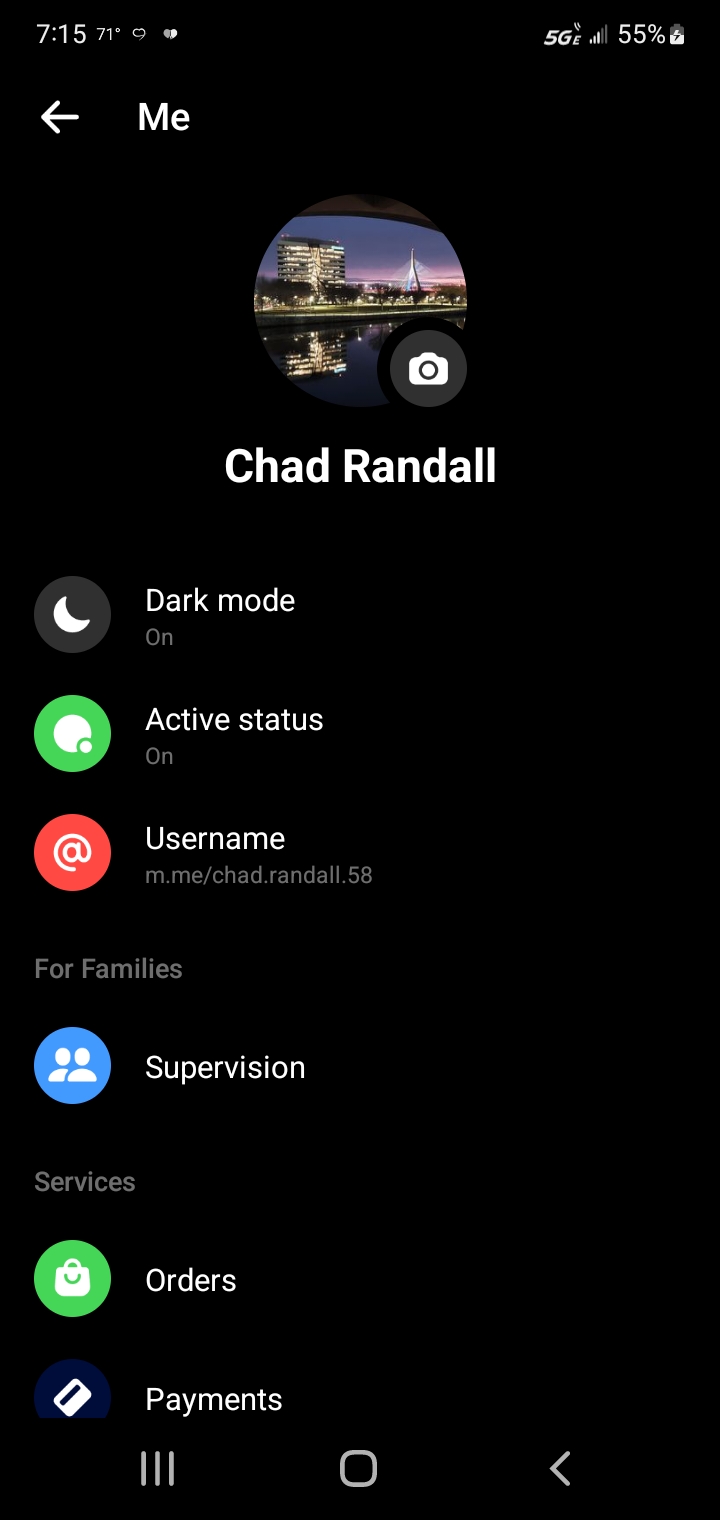Screen dimensions: 720x1520
Task: Open the Payments row
Action: (360, 1389)
